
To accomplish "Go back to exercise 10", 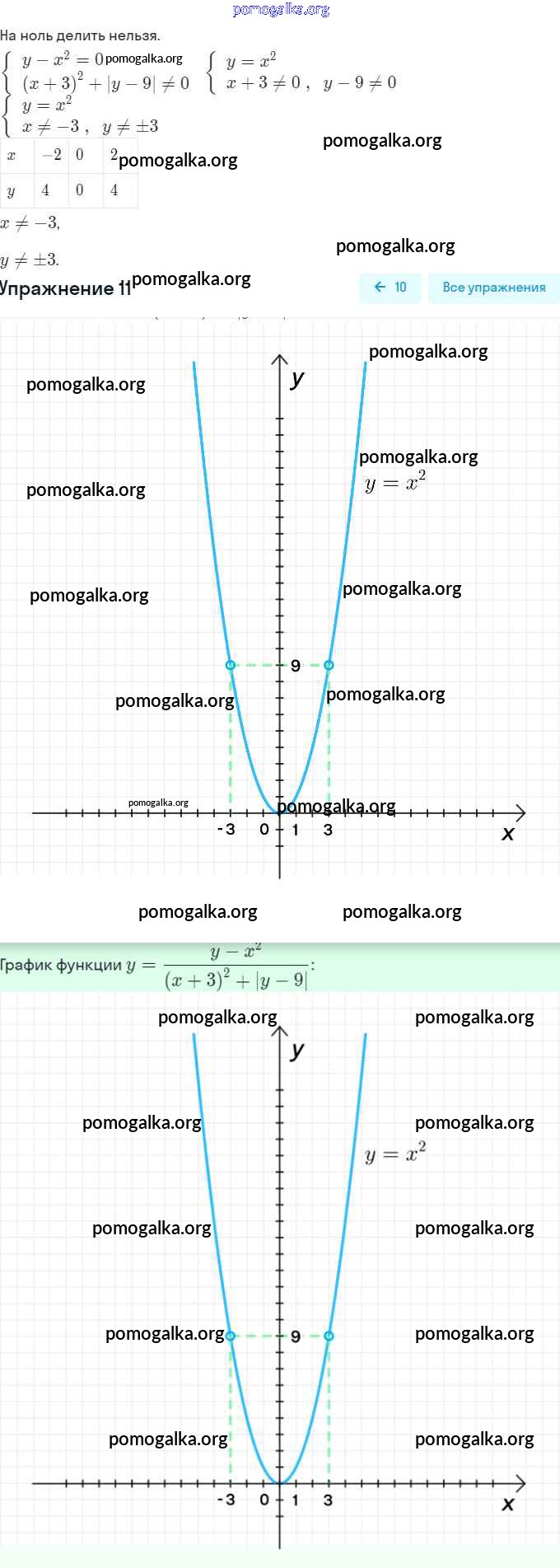I will click(x=390, y=288).
